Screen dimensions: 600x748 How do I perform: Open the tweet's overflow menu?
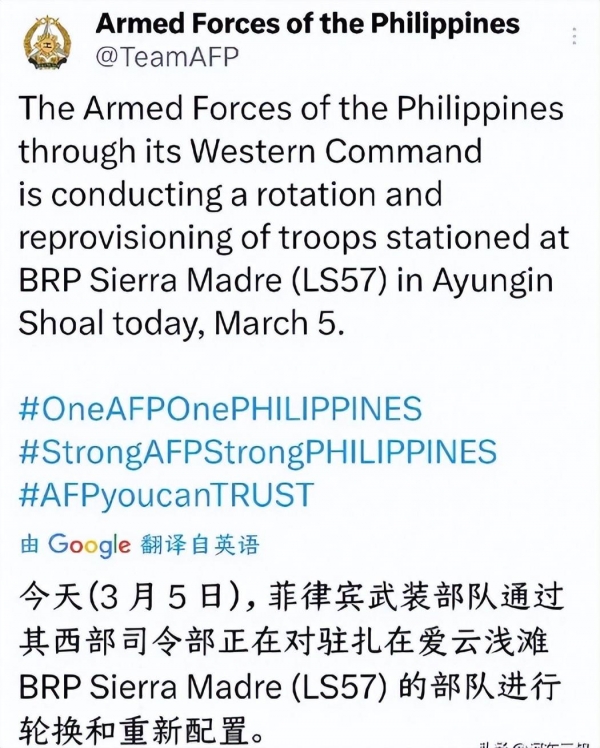574,37
